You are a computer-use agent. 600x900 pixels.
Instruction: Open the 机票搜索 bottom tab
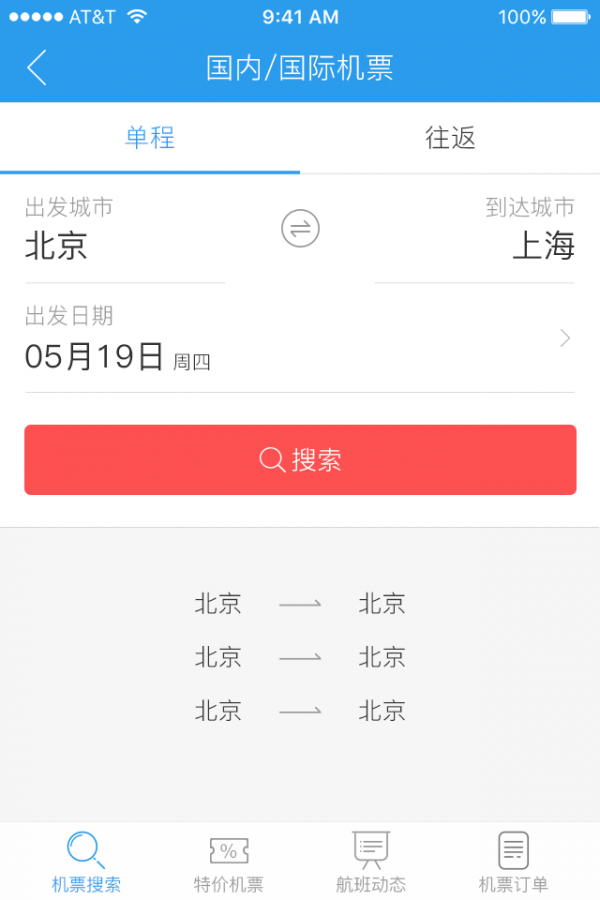[86, 862]
